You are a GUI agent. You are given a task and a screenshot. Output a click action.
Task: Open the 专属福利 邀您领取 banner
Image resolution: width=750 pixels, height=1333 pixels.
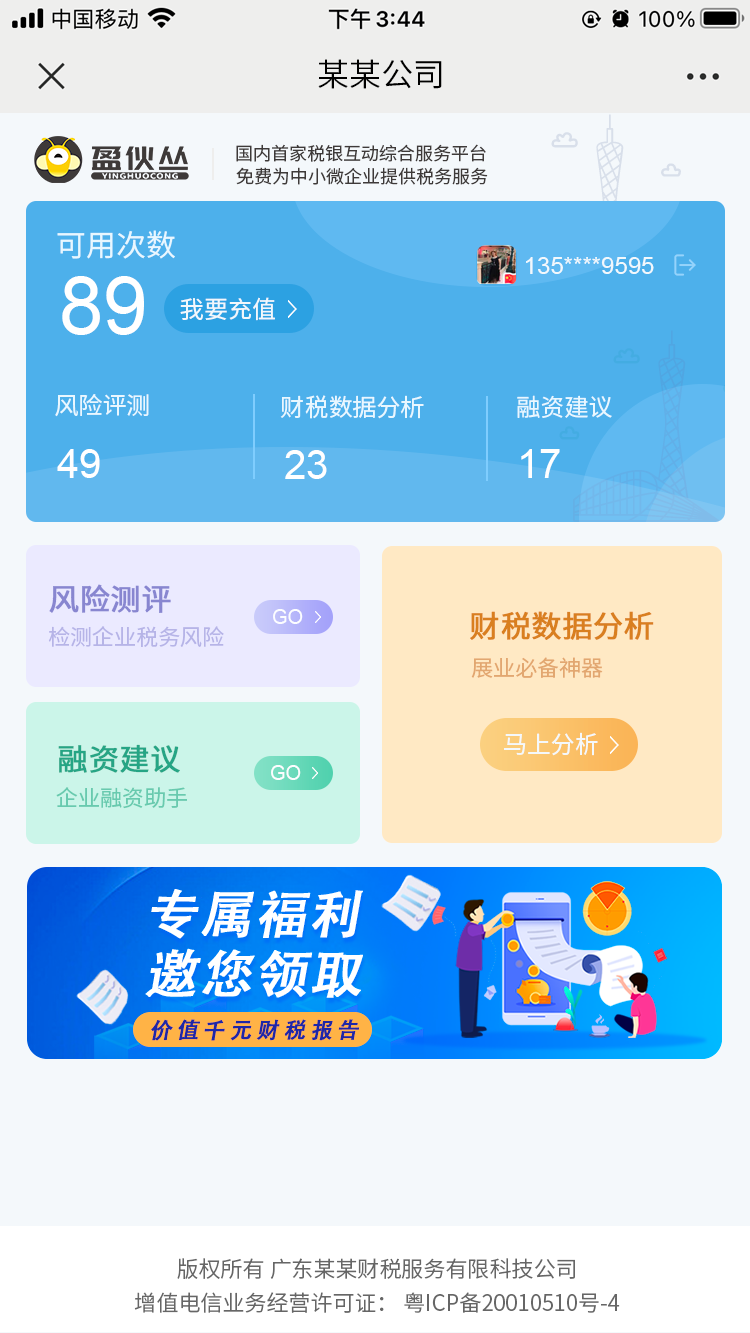point(374,963)
